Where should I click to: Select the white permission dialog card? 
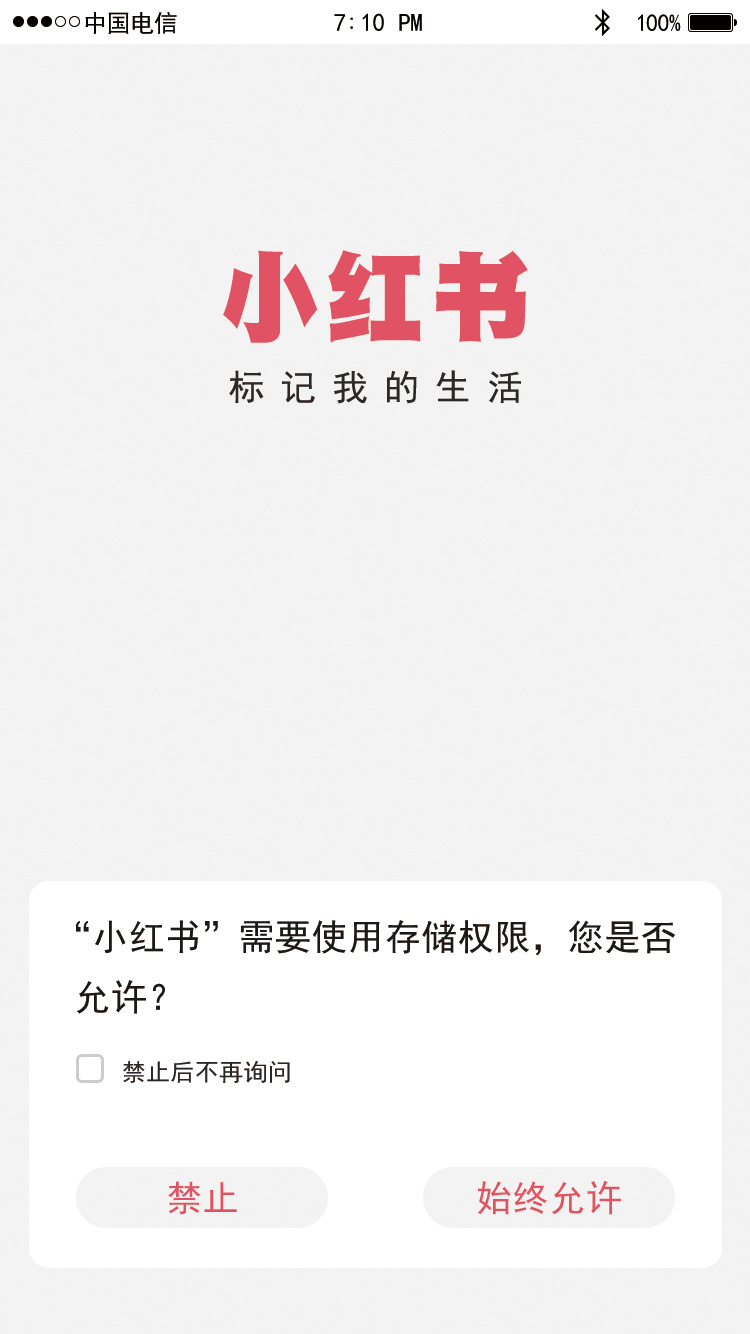[375, 1070]
